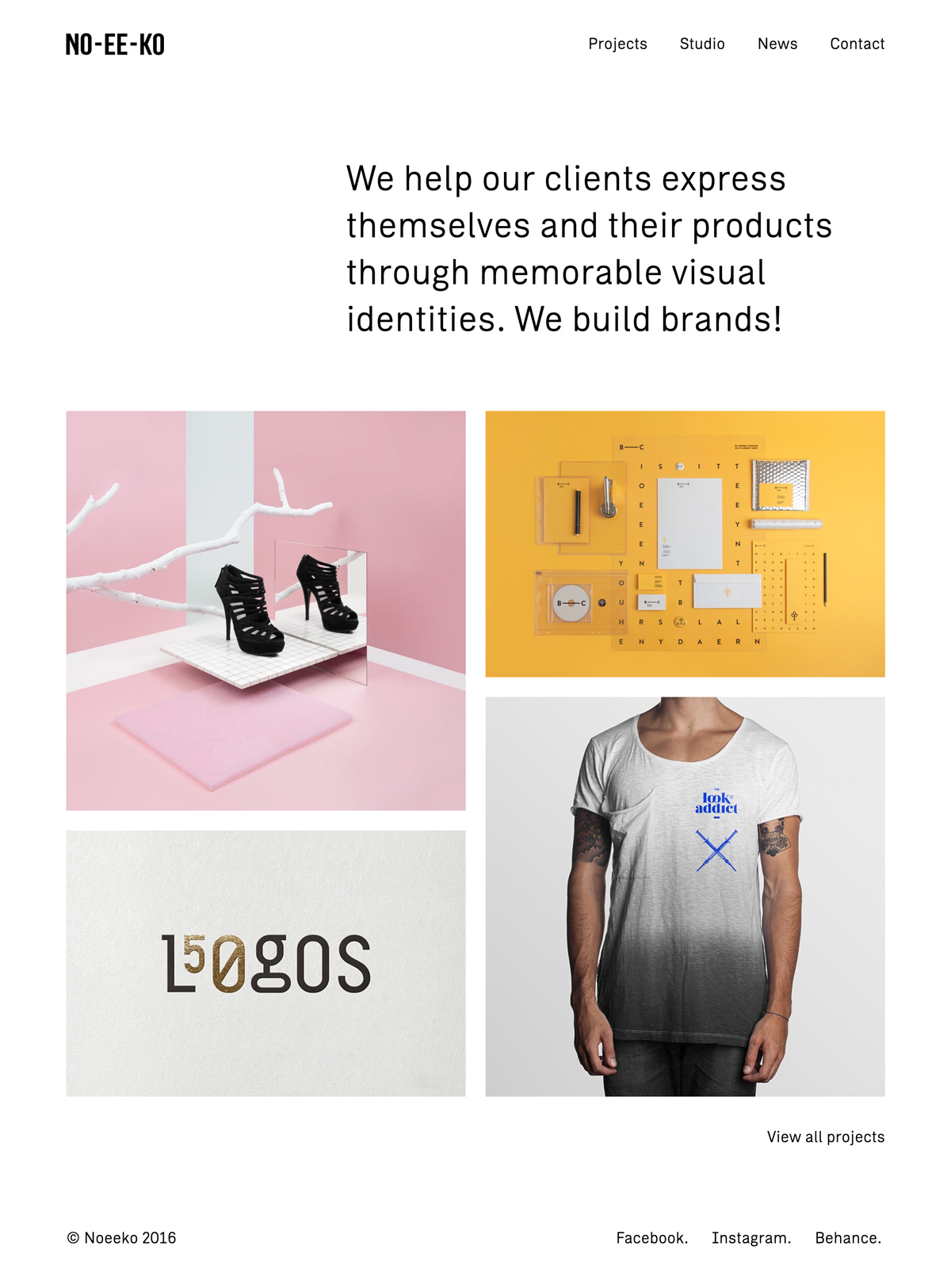
Task: Open the Projects page
Action: click(x=617, y=44)
